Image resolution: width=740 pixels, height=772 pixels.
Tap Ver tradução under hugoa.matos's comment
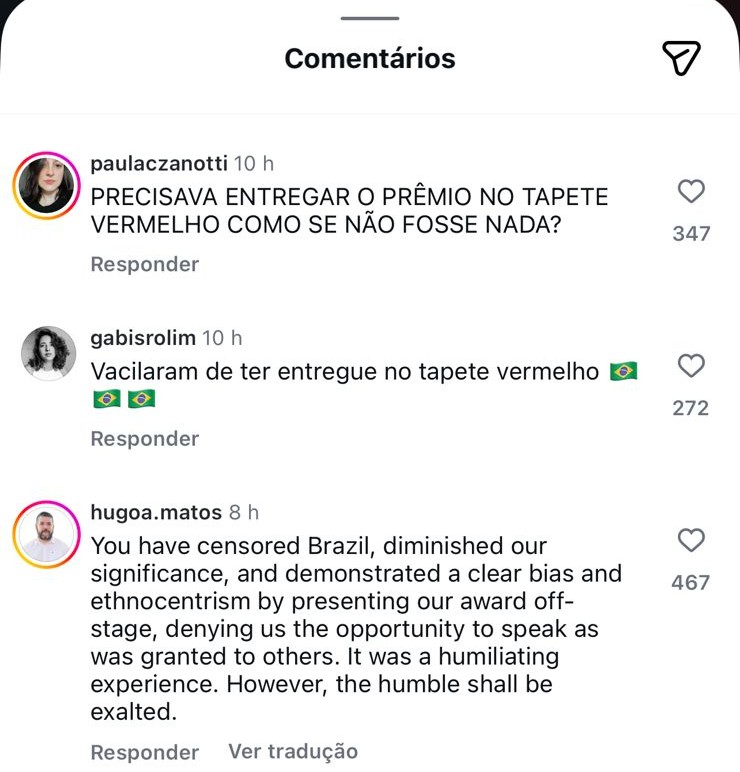pyautogui.click(x=292, y=752)
